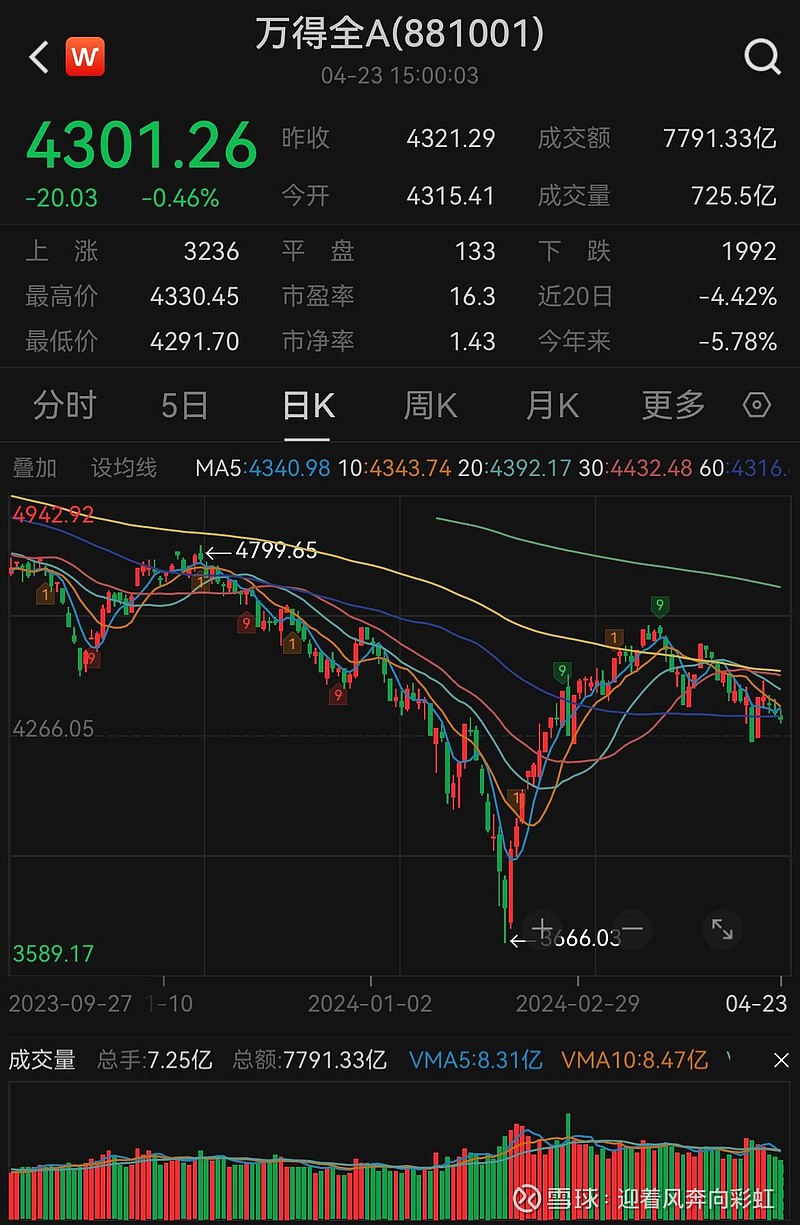Zoom in on the chart with the + icon
This screenshot has width=800, height=1225.
541,929
